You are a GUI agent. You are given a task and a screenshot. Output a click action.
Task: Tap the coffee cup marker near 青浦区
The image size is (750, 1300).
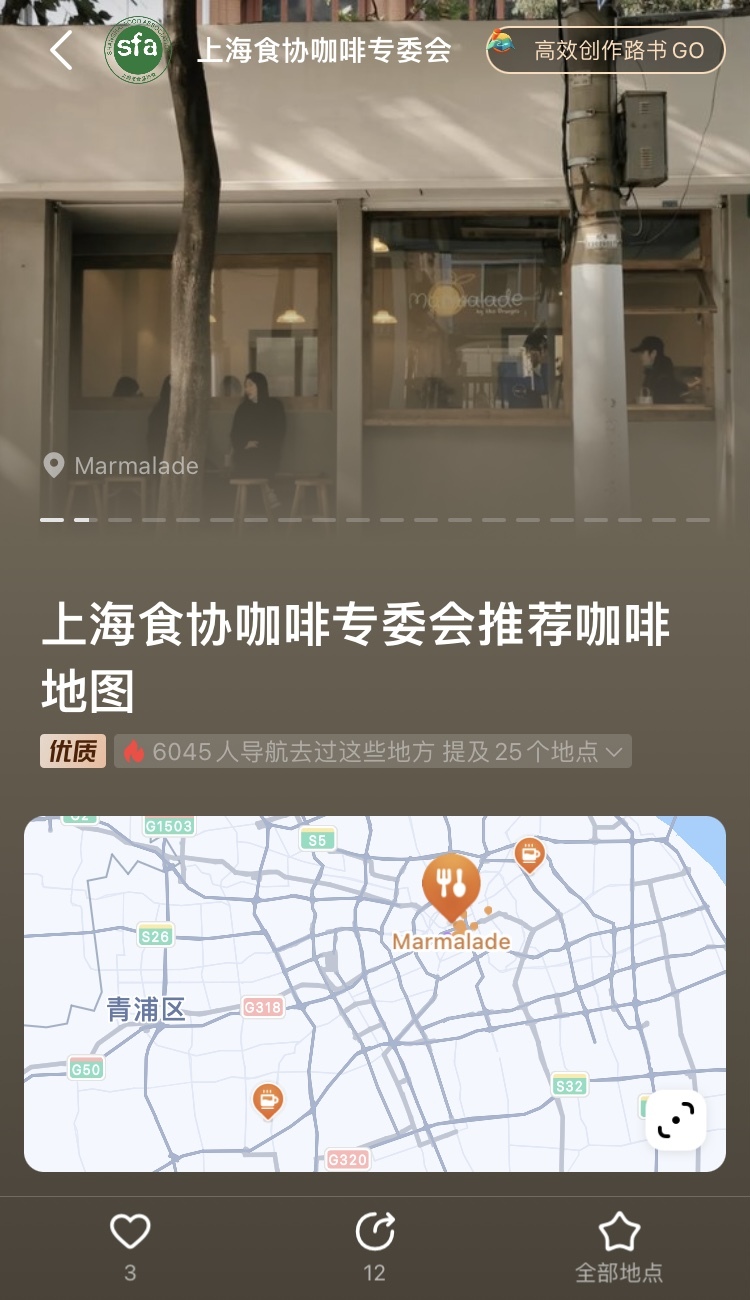[x=267, y=1101]
